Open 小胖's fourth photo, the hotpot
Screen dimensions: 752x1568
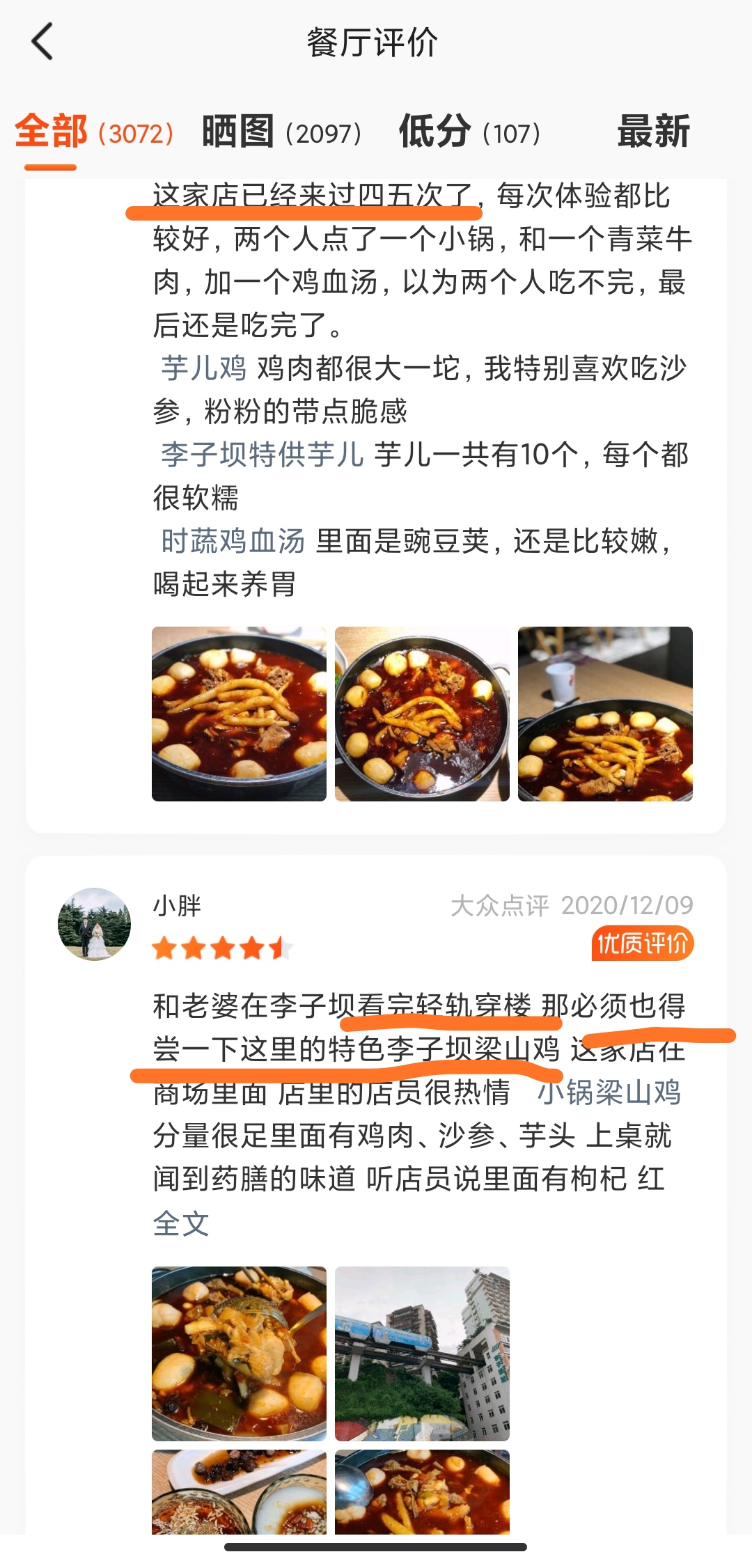pos(422,1491)
